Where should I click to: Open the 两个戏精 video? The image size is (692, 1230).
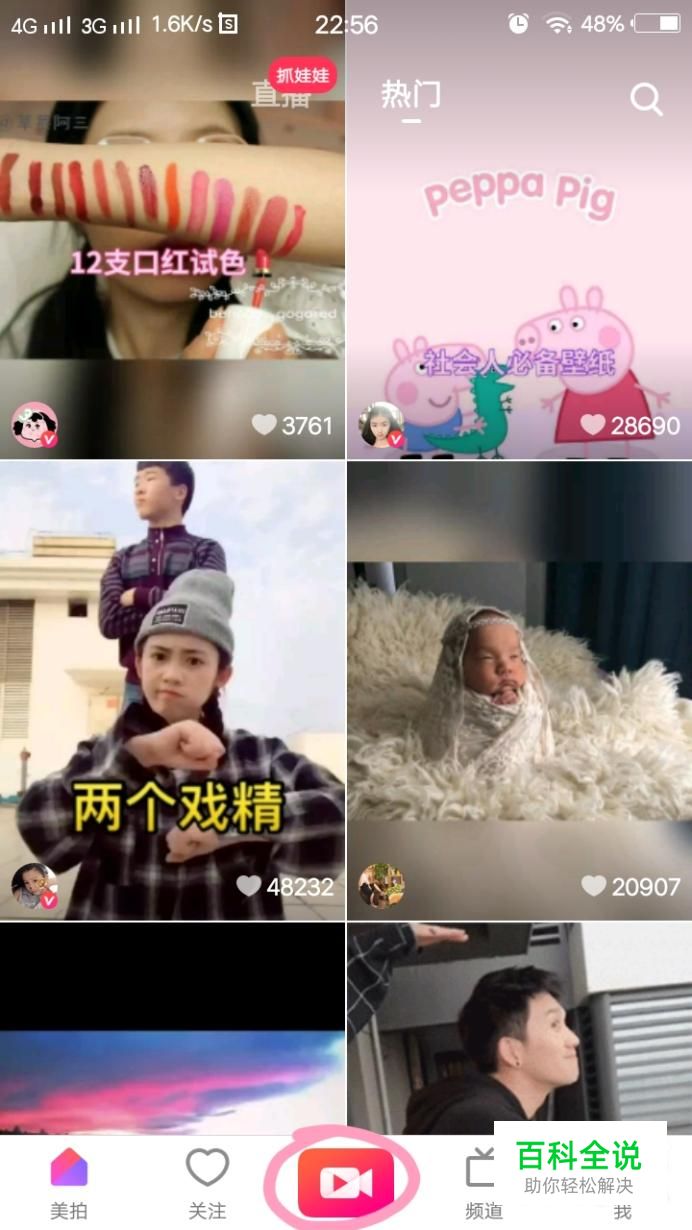pos(172,690)
